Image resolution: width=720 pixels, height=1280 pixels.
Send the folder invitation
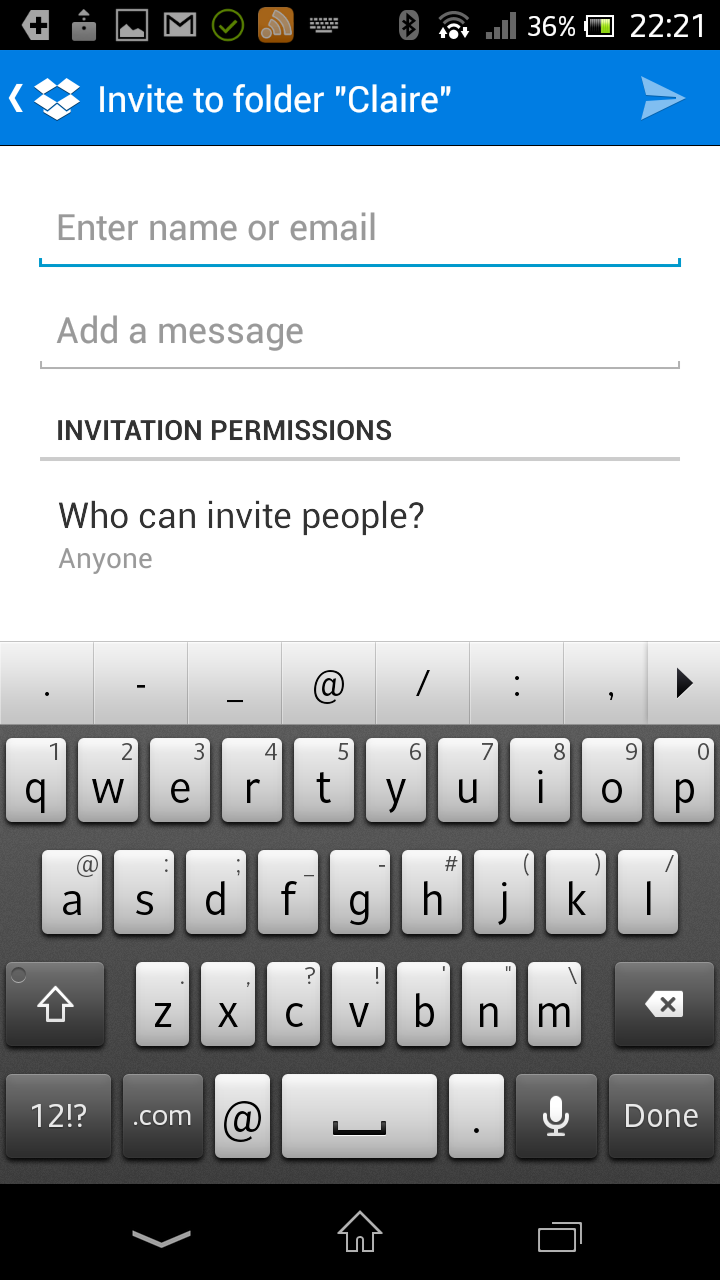tap(663, 99)
